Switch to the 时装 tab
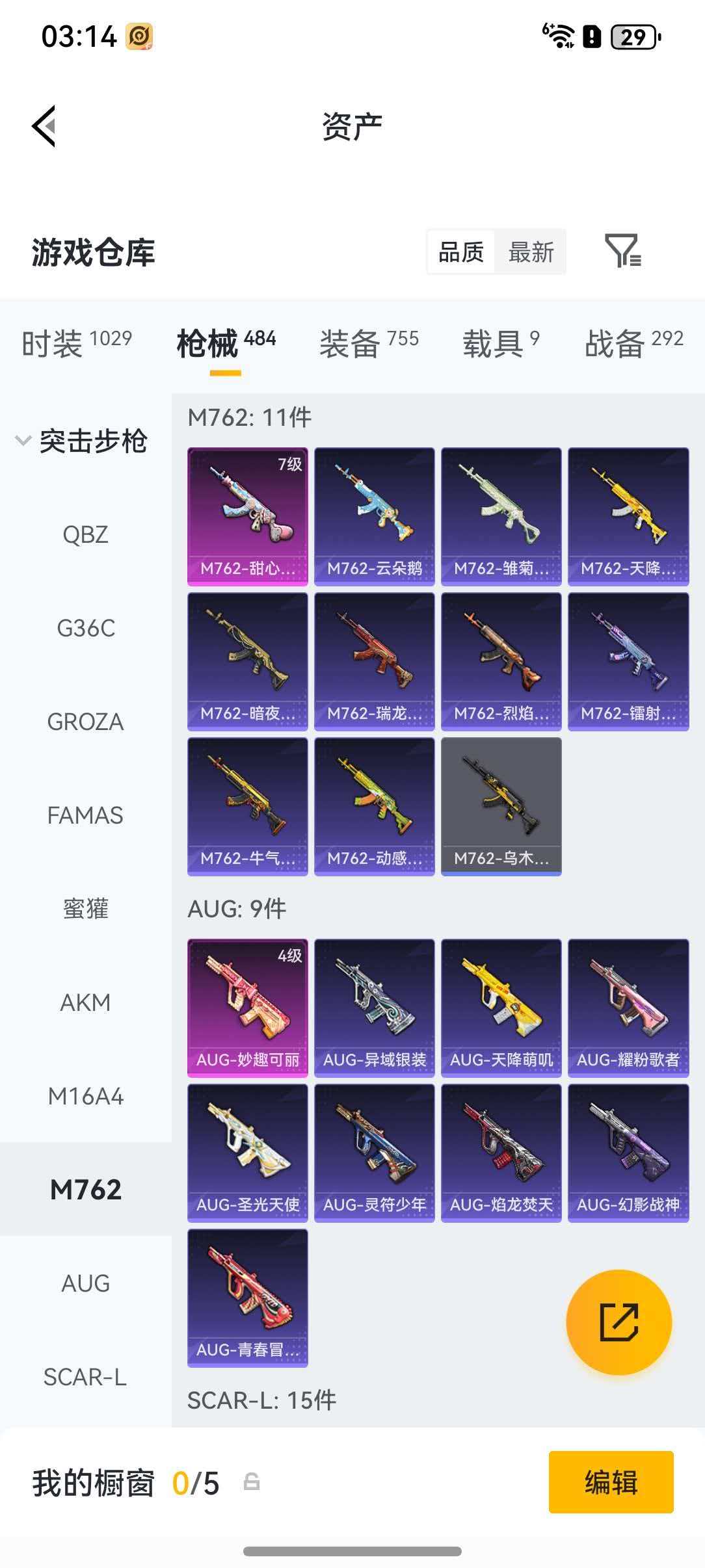The image size is (705, 1568). click(x=77, y=343)
